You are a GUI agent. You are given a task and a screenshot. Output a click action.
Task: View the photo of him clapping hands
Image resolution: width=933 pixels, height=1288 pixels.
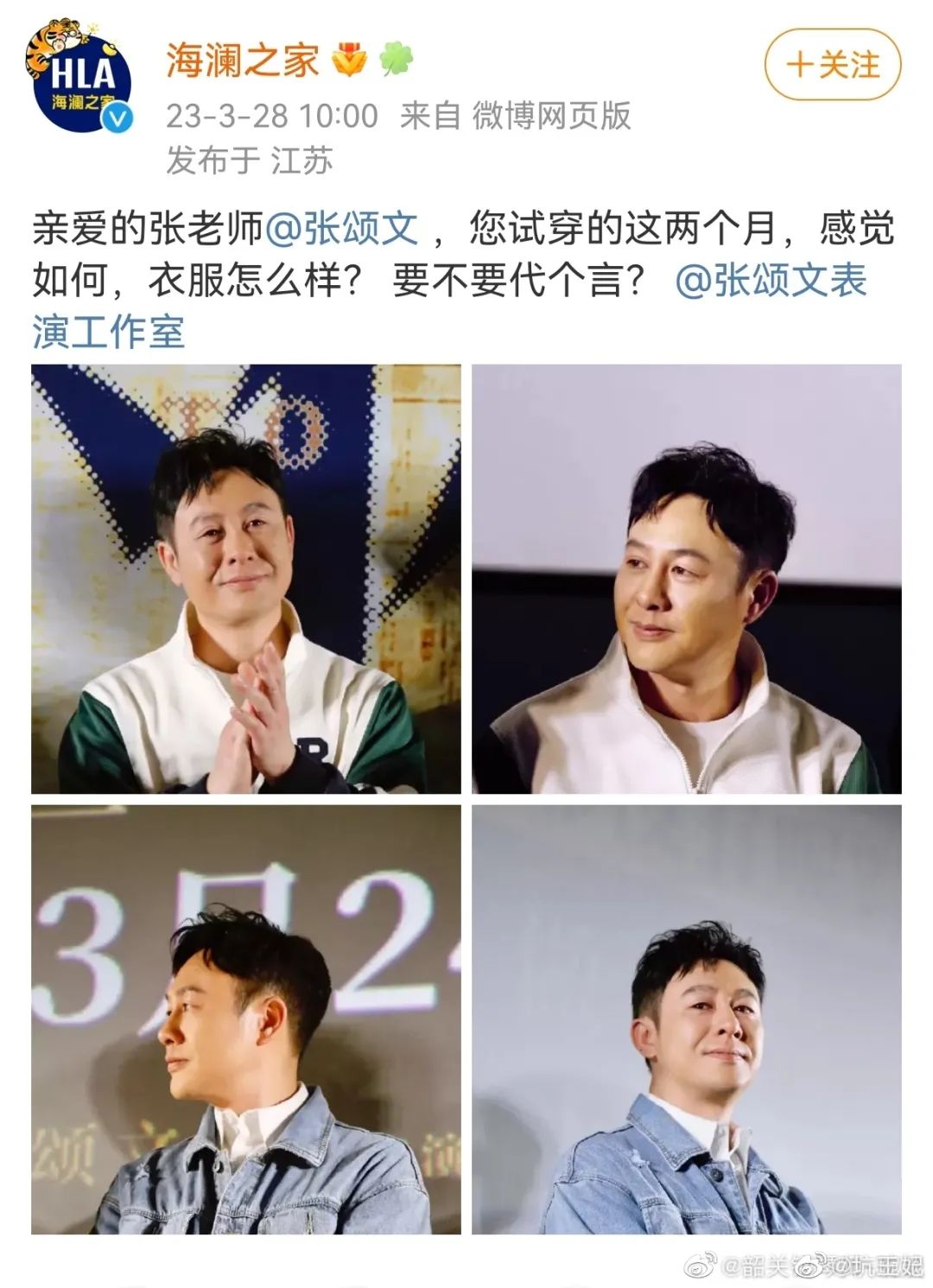pos(246,579)
